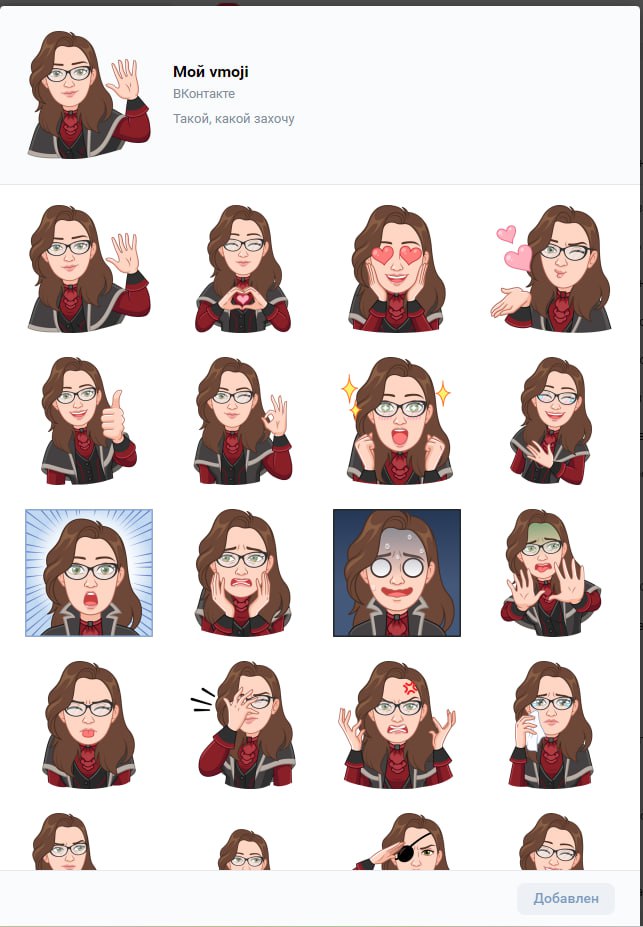Select the tongue-out winking sticker
The width and height of the screenshot is (643, 927).
89,725
